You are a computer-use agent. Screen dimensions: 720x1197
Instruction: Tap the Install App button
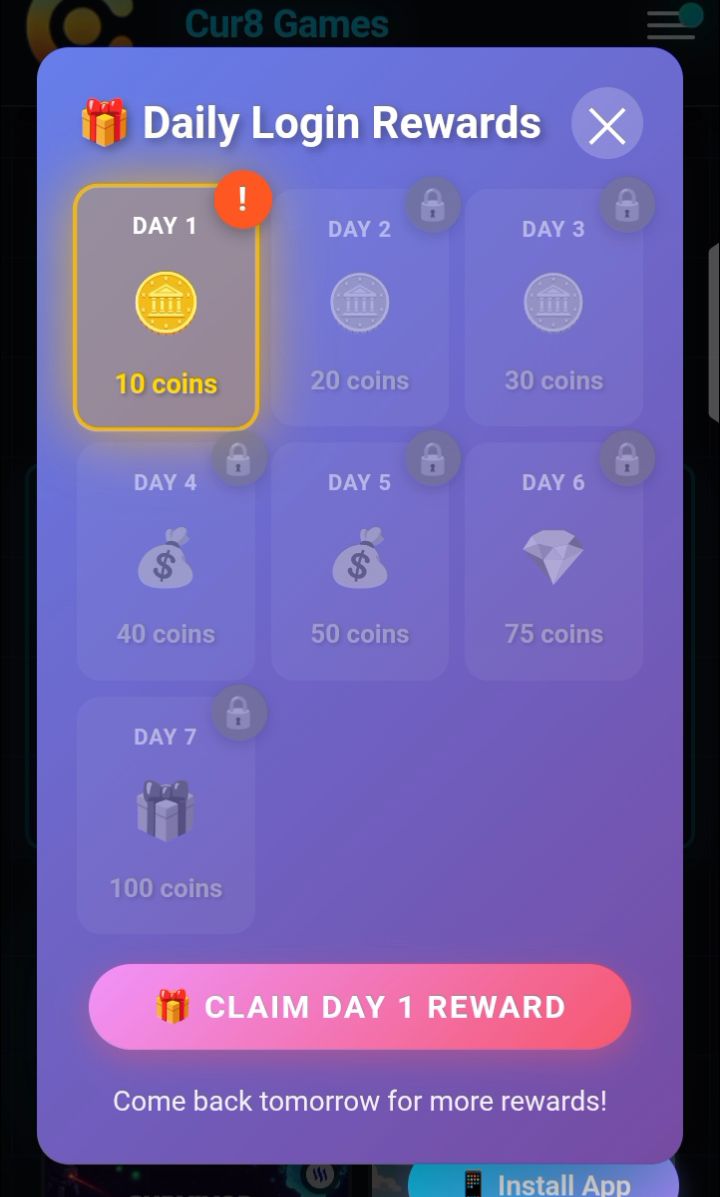click(545, 1182)
